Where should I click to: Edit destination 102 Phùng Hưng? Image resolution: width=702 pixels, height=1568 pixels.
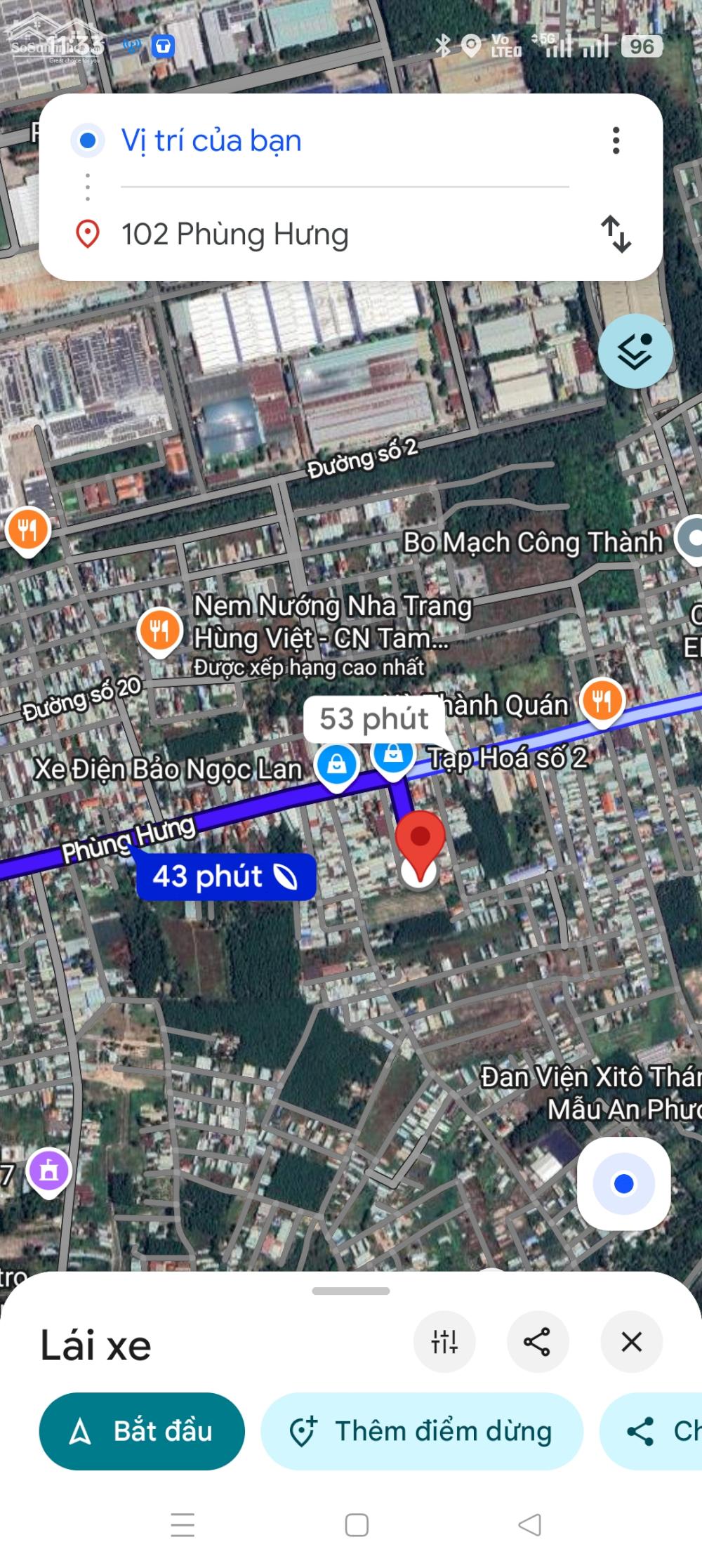pos(344,234)
